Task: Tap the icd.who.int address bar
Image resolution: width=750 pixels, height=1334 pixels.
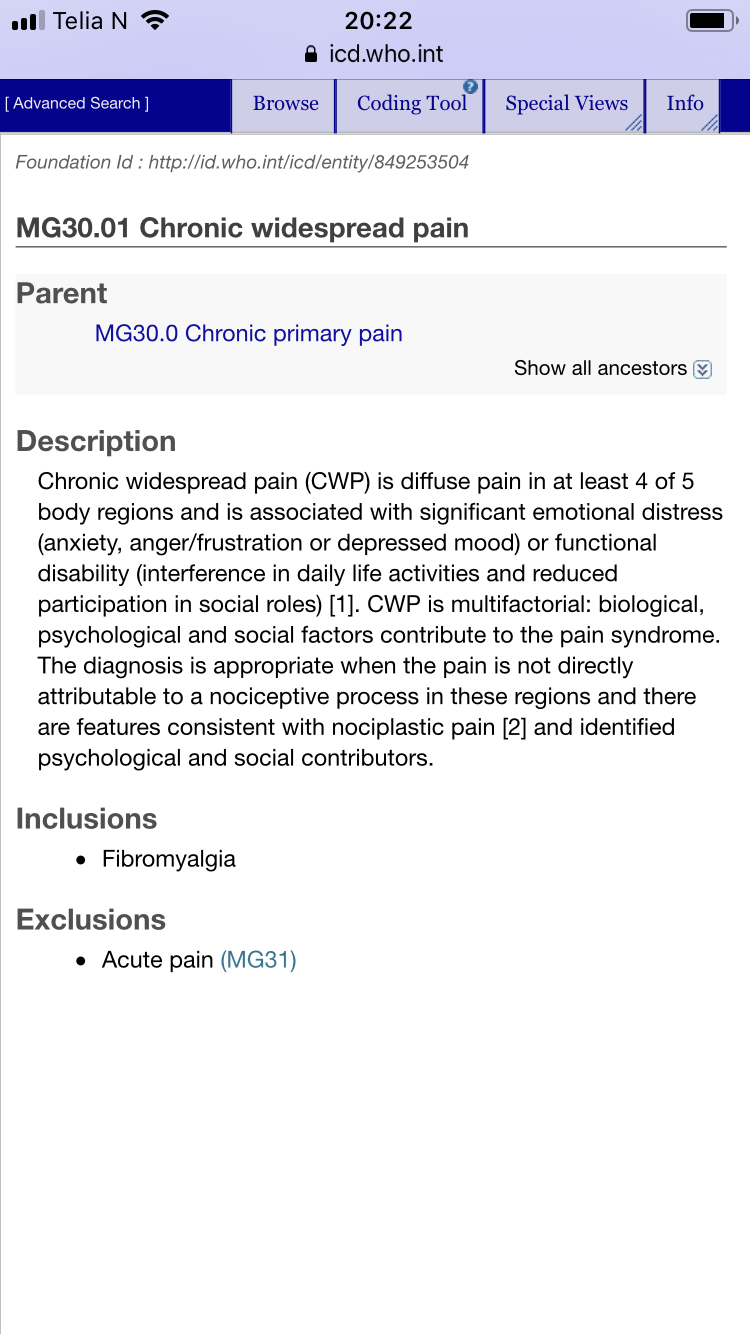Action: point(375,54)
